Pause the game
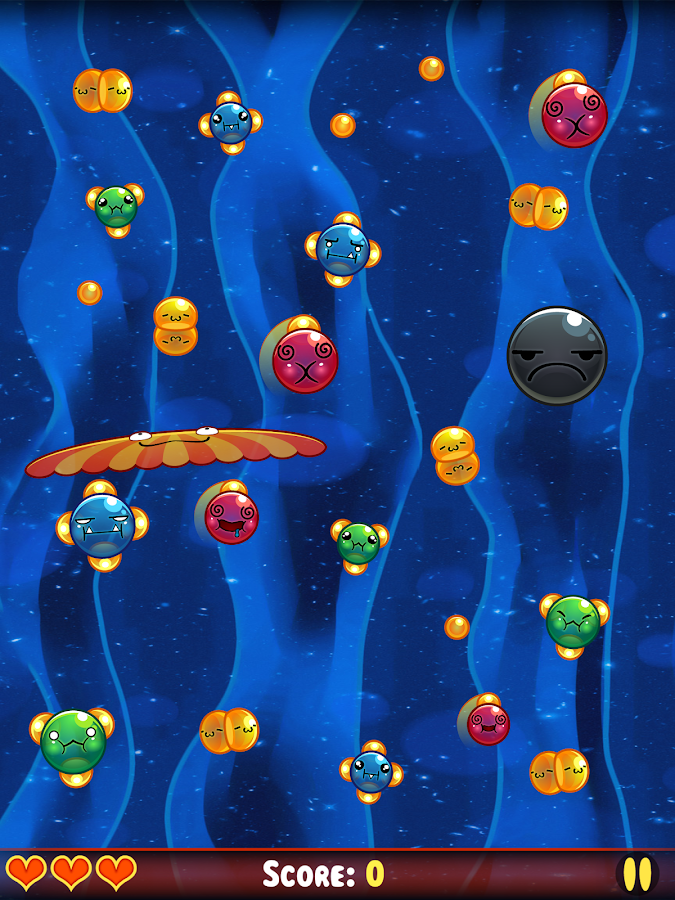Image resolution: width=675 pixels, height=900 pixels. pos(638,874)
